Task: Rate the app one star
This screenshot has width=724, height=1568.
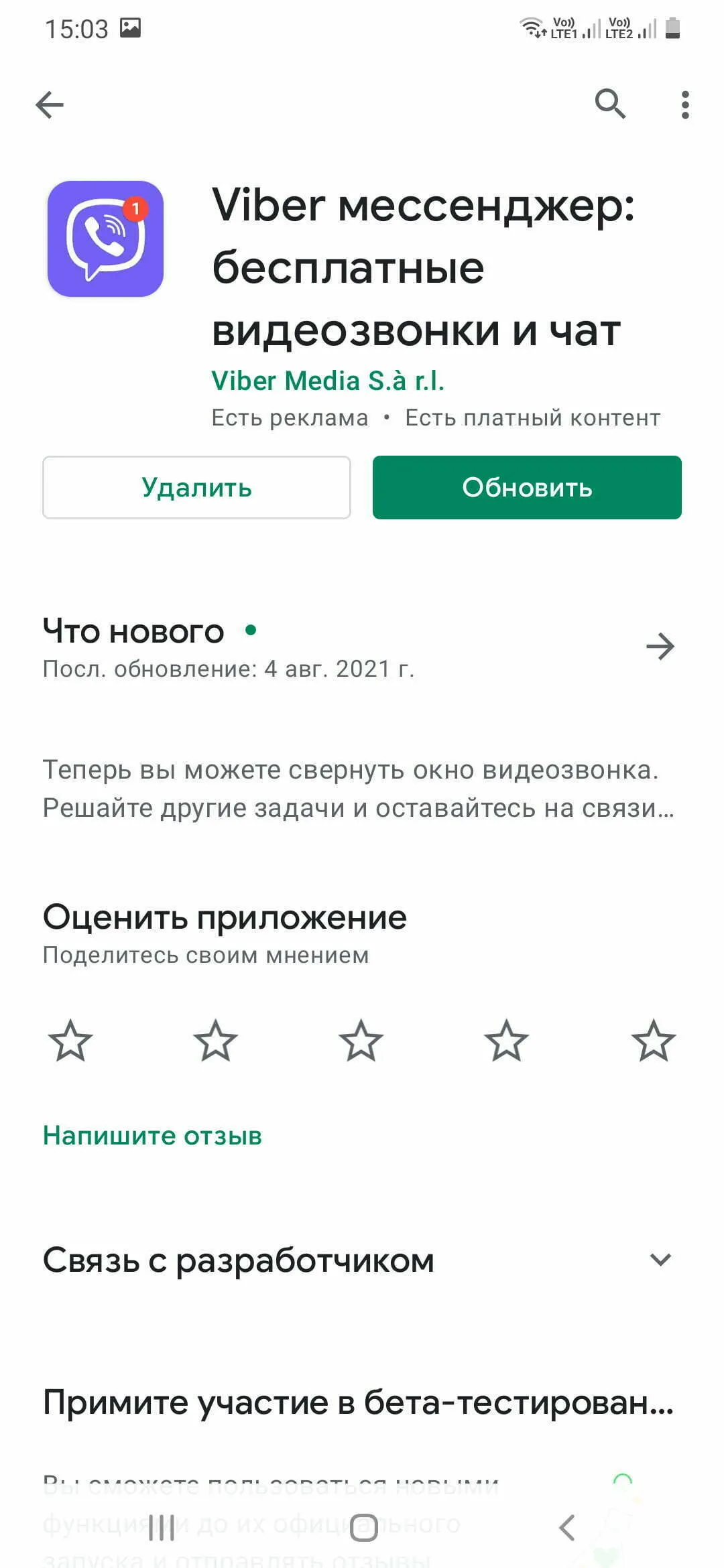Action: 70,1041
